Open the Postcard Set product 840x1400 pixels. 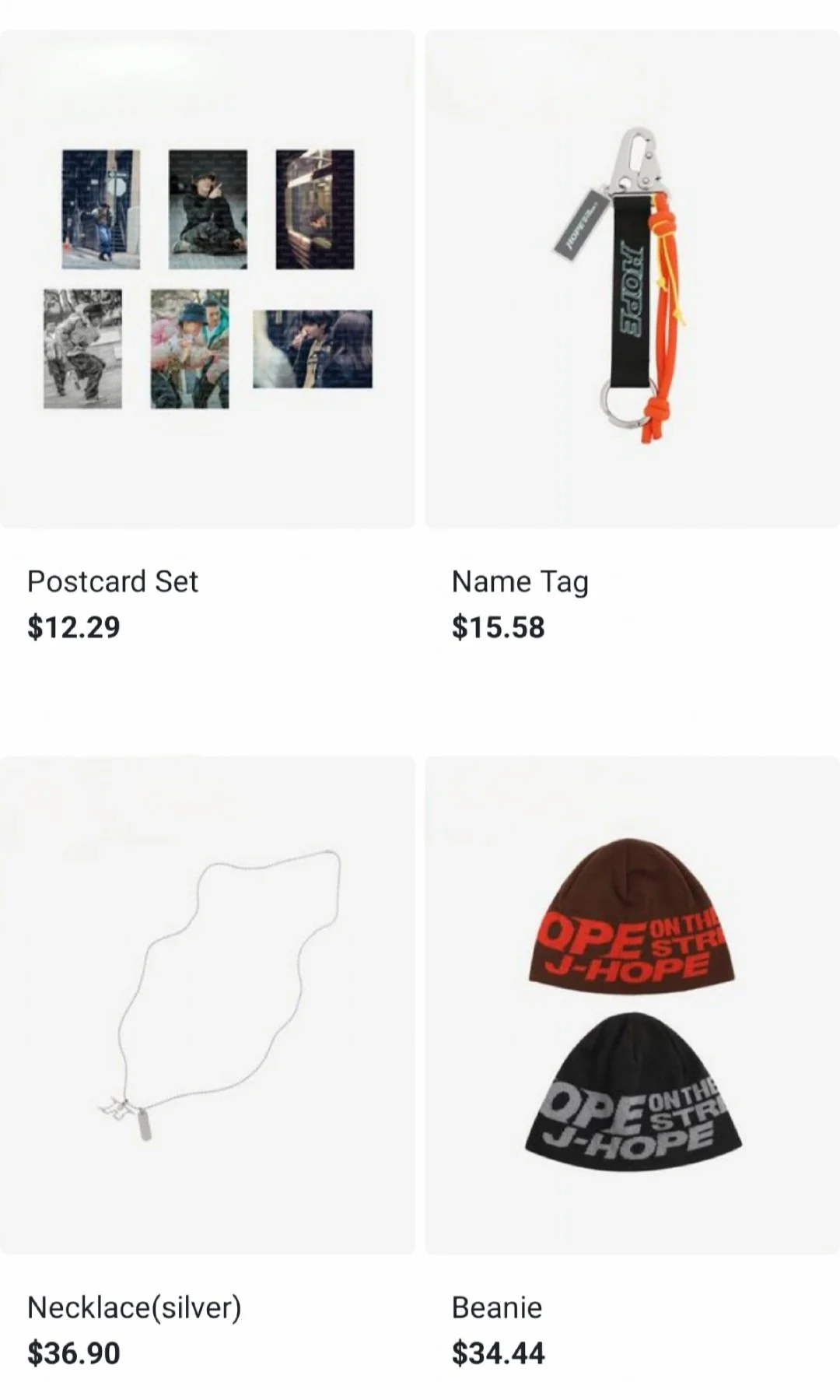click(x=207, y=280)
